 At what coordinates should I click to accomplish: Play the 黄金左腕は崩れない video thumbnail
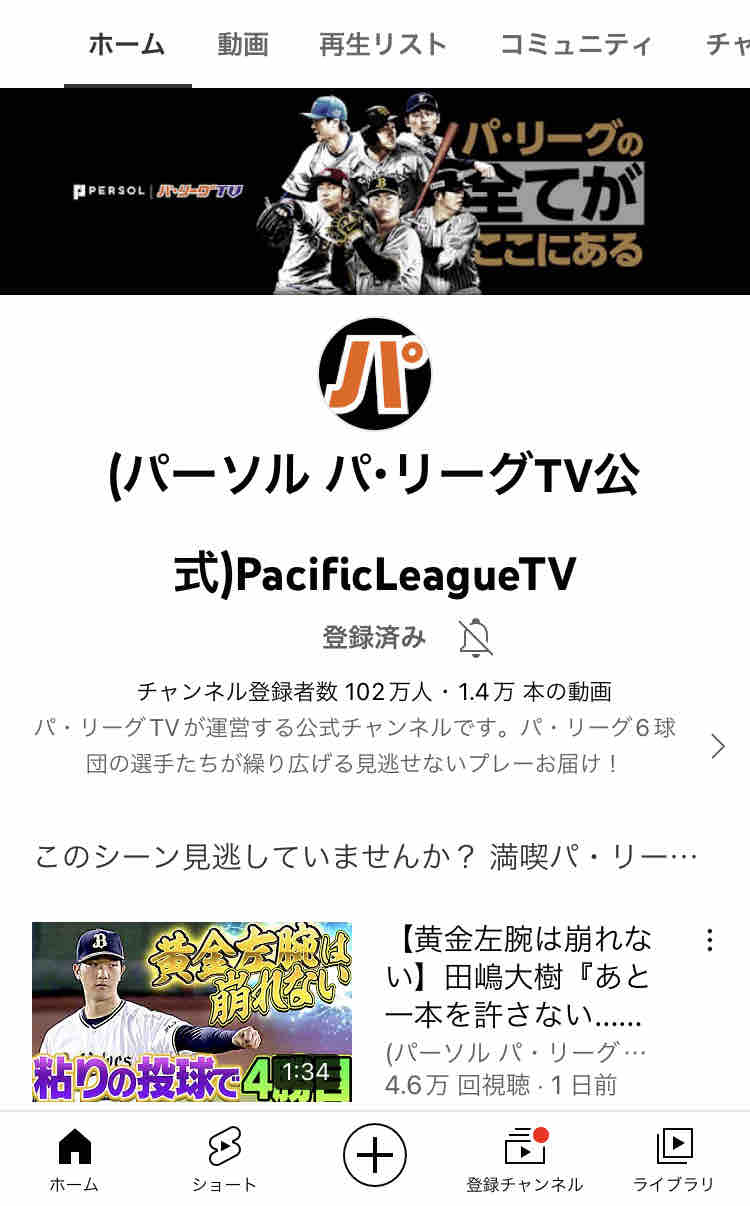pos(192,1011)
